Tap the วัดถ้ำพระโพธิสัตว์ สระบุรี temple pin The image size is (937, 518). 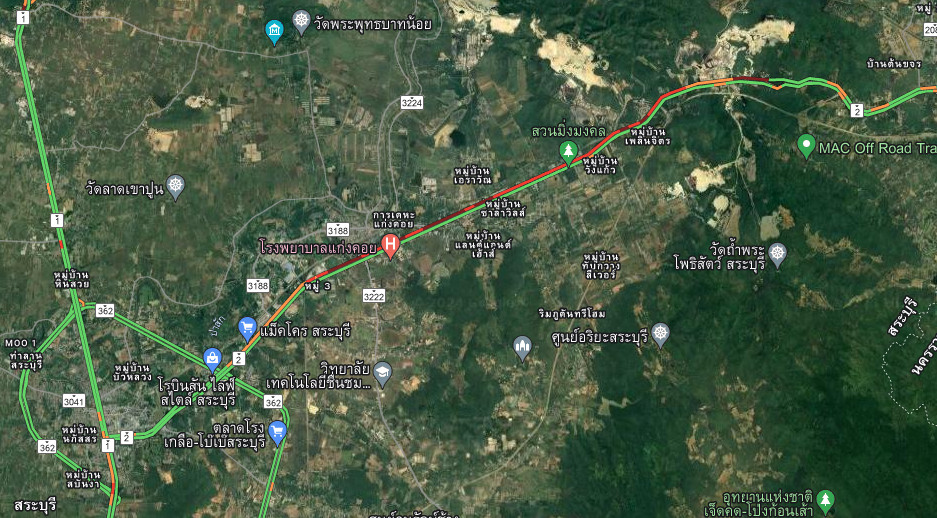777,252
